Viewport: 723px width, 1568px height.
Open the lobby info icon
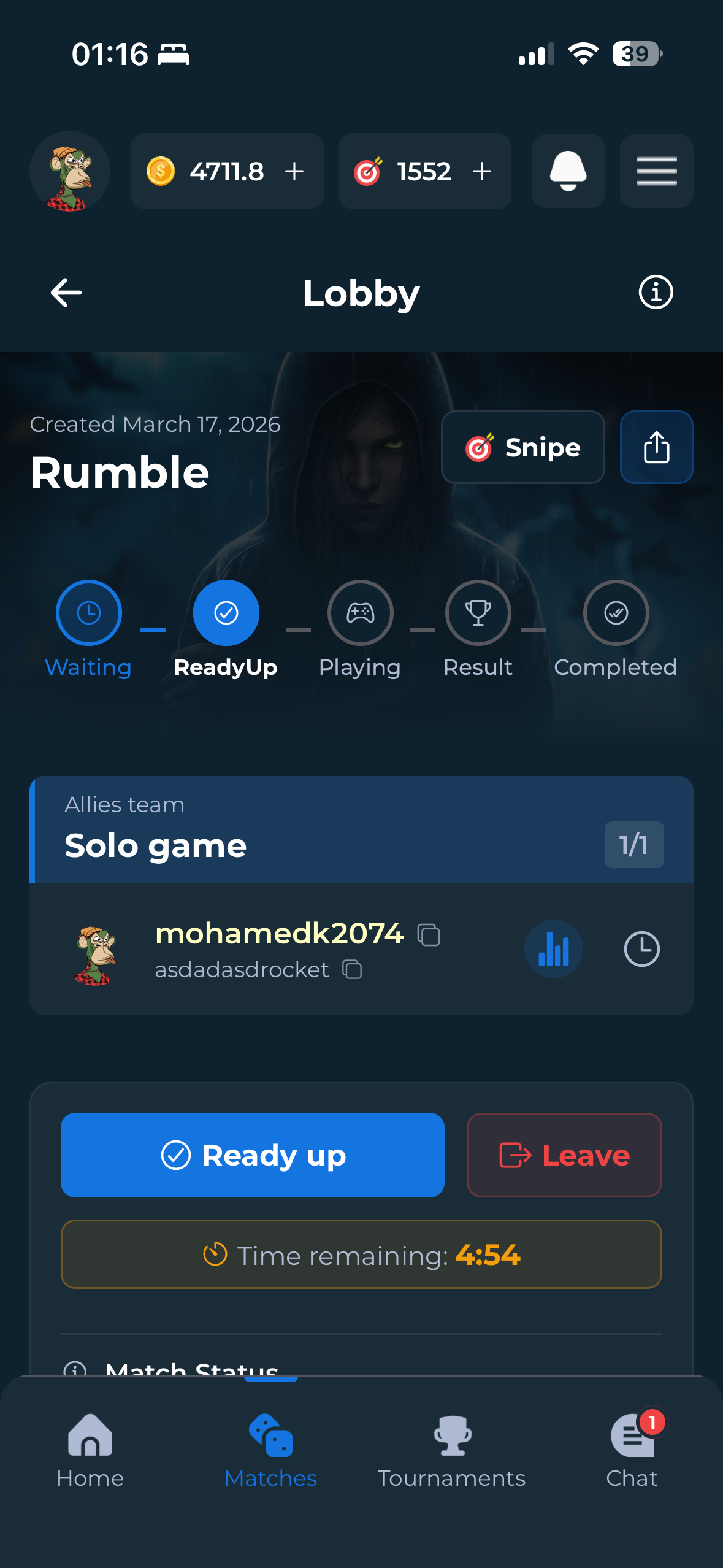click(656, 292)
